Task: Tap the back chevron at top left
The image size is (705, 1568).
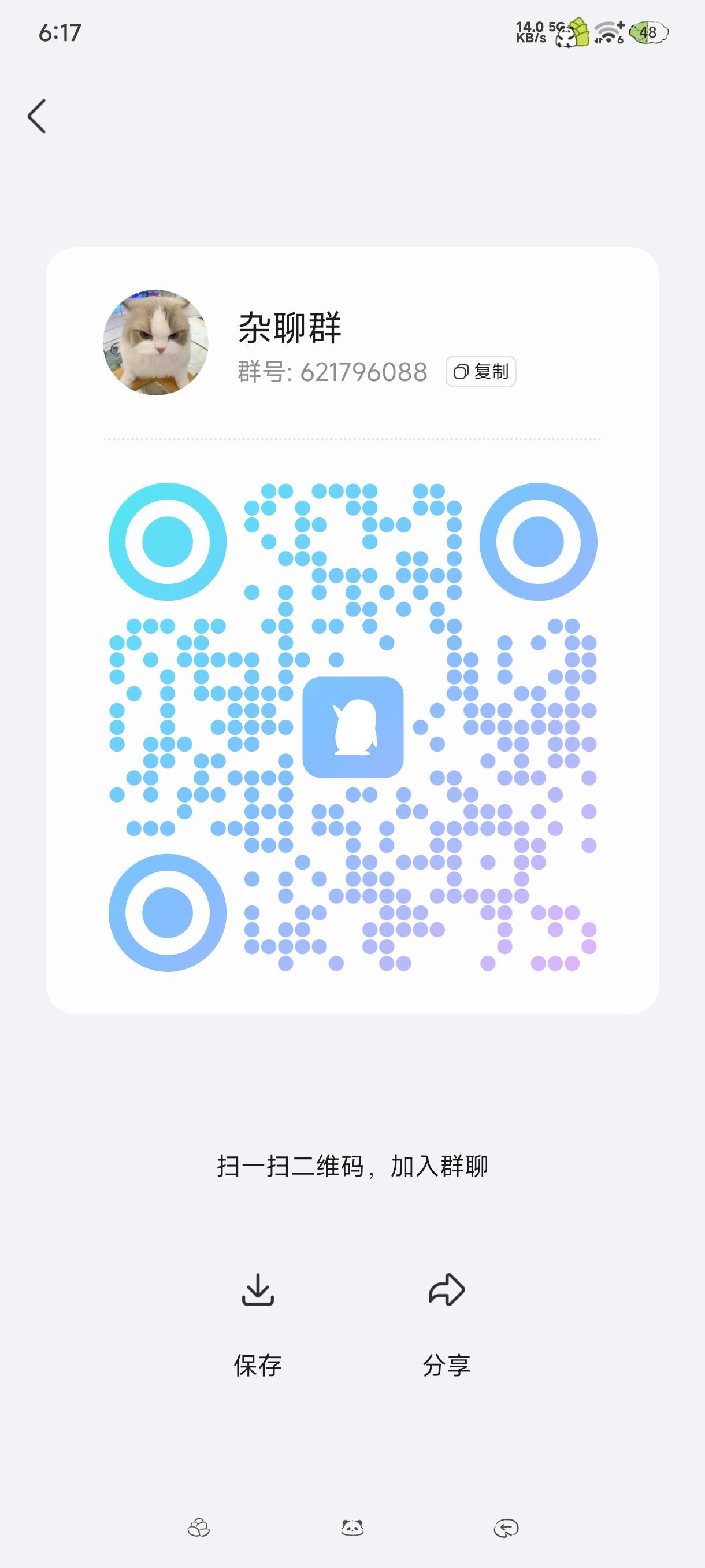Action: (36, 116)
